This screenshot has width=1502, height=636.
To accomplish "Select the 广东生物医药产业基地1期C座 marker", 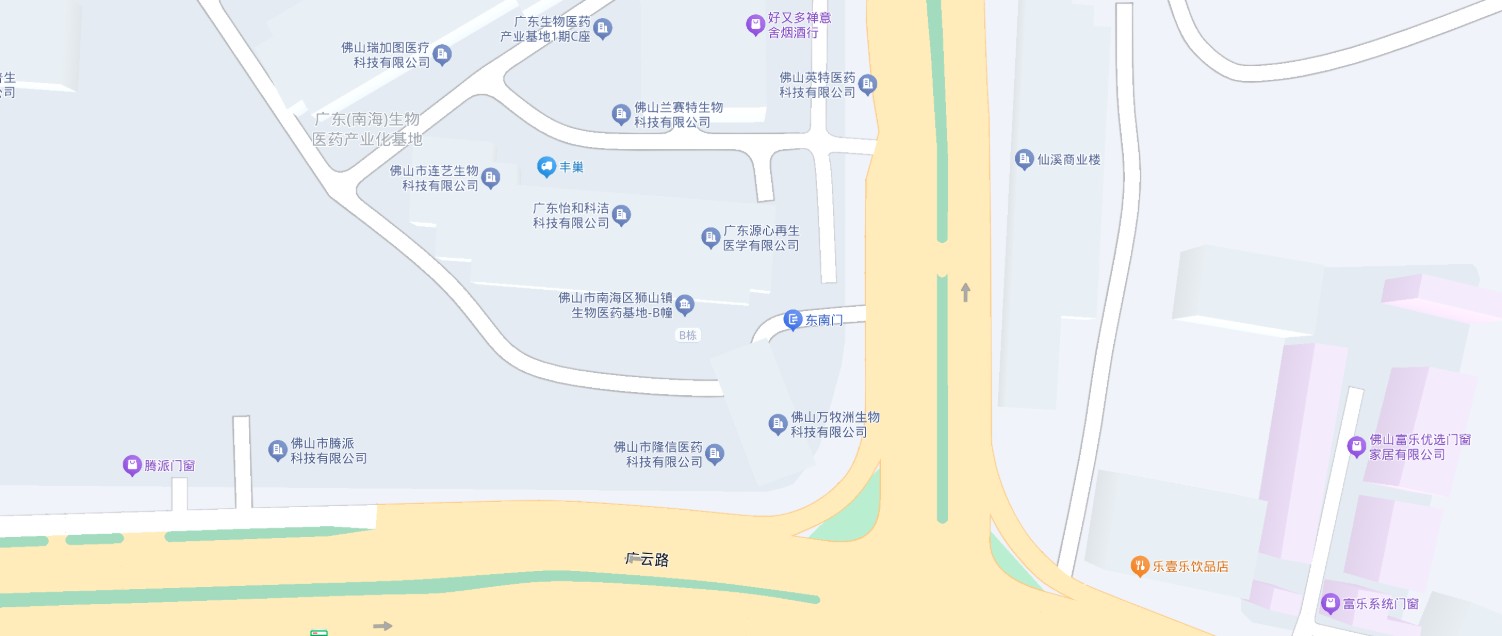I will tap(603, 28).
